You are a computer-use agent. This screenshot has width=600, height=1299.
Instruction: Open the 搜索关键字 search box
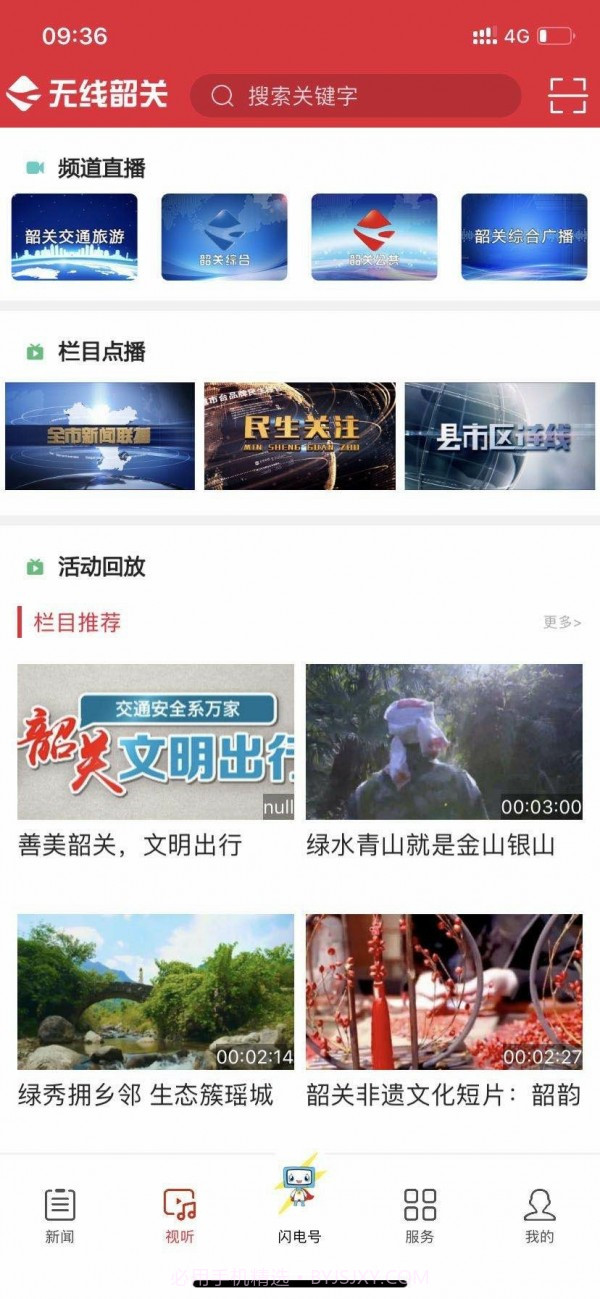pyautogui.click(x=355, y=96)
